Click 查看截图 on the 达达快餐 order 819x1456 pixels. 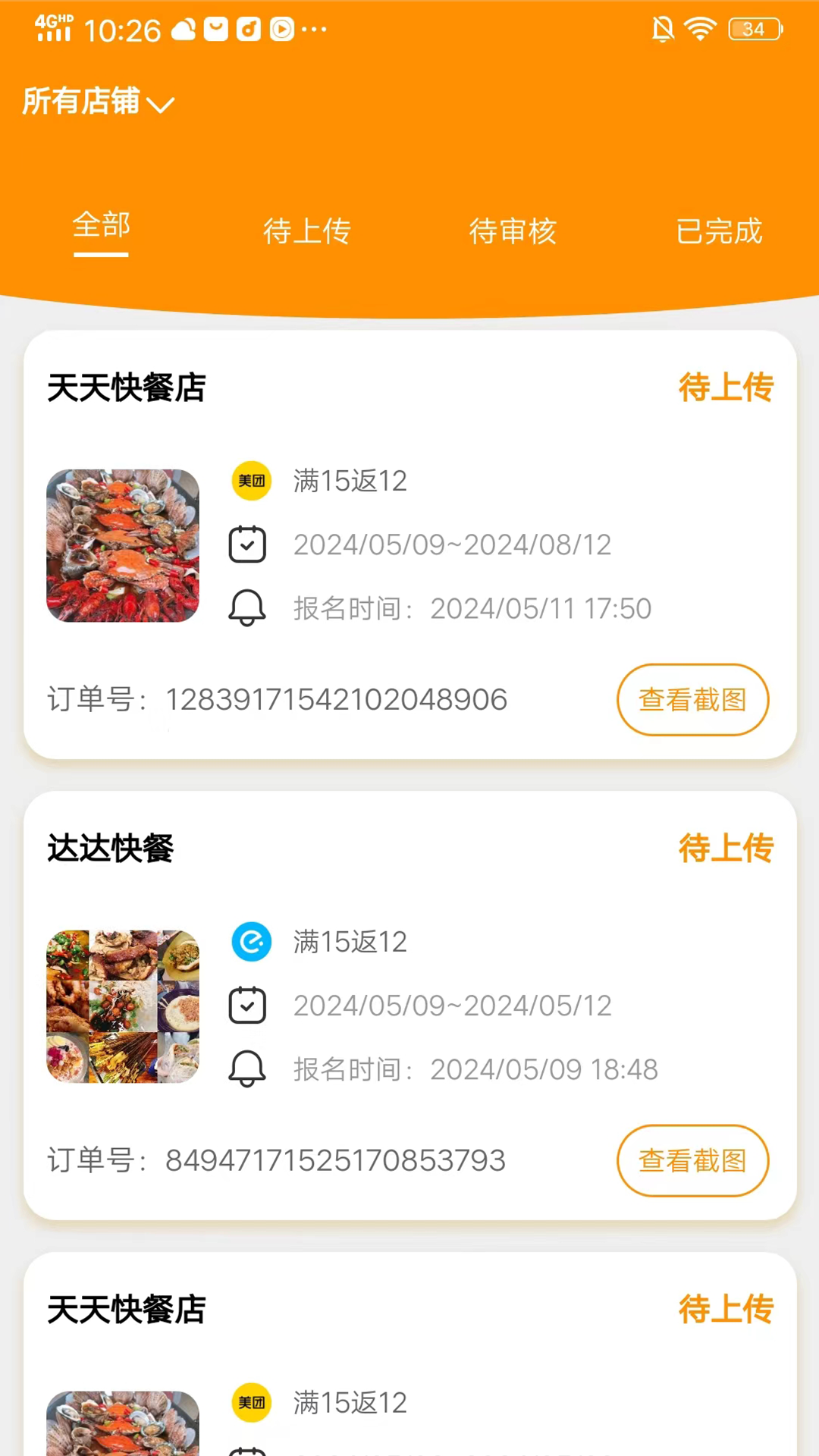(x=692, y=1160)
